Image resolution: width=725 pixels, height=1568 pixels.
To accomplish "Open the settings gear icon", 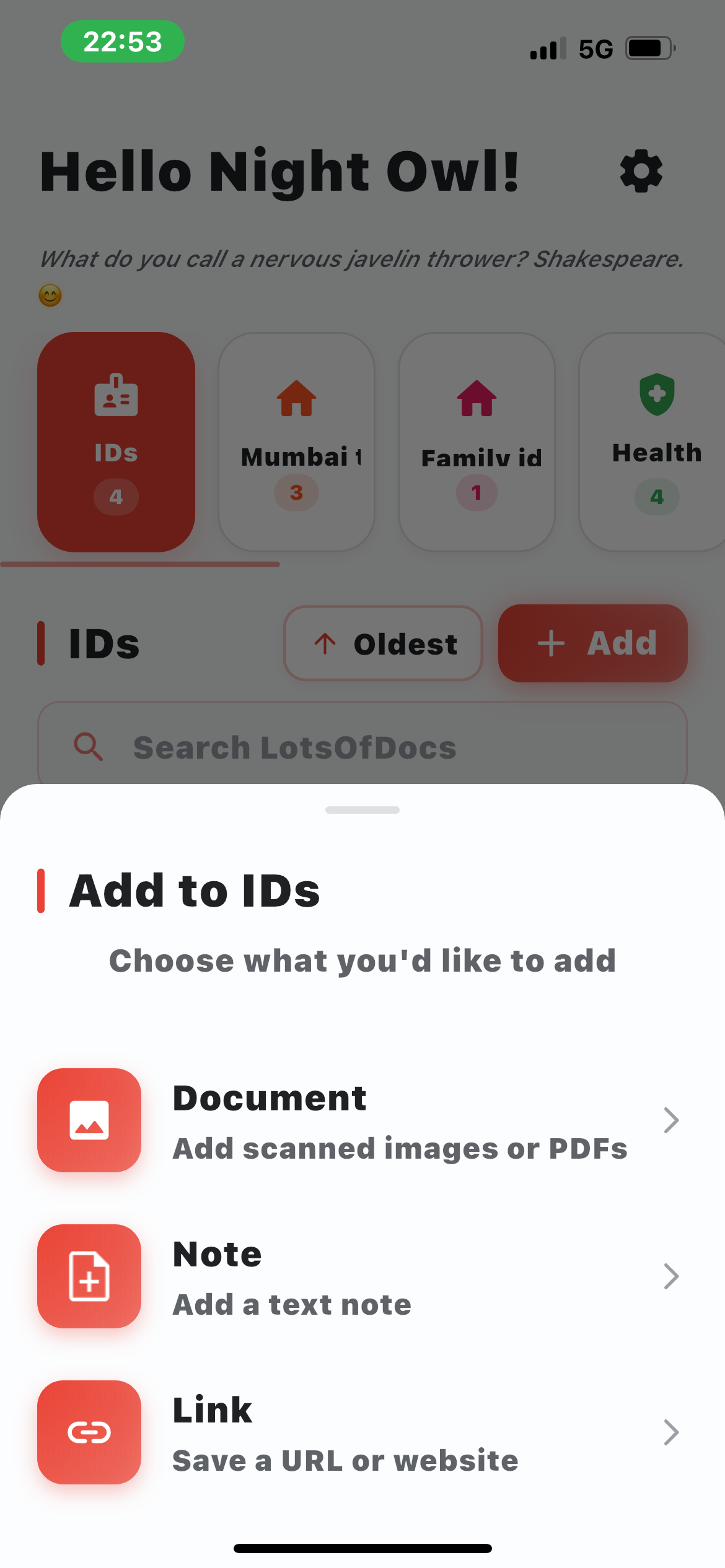I will [x=641, y=172].
